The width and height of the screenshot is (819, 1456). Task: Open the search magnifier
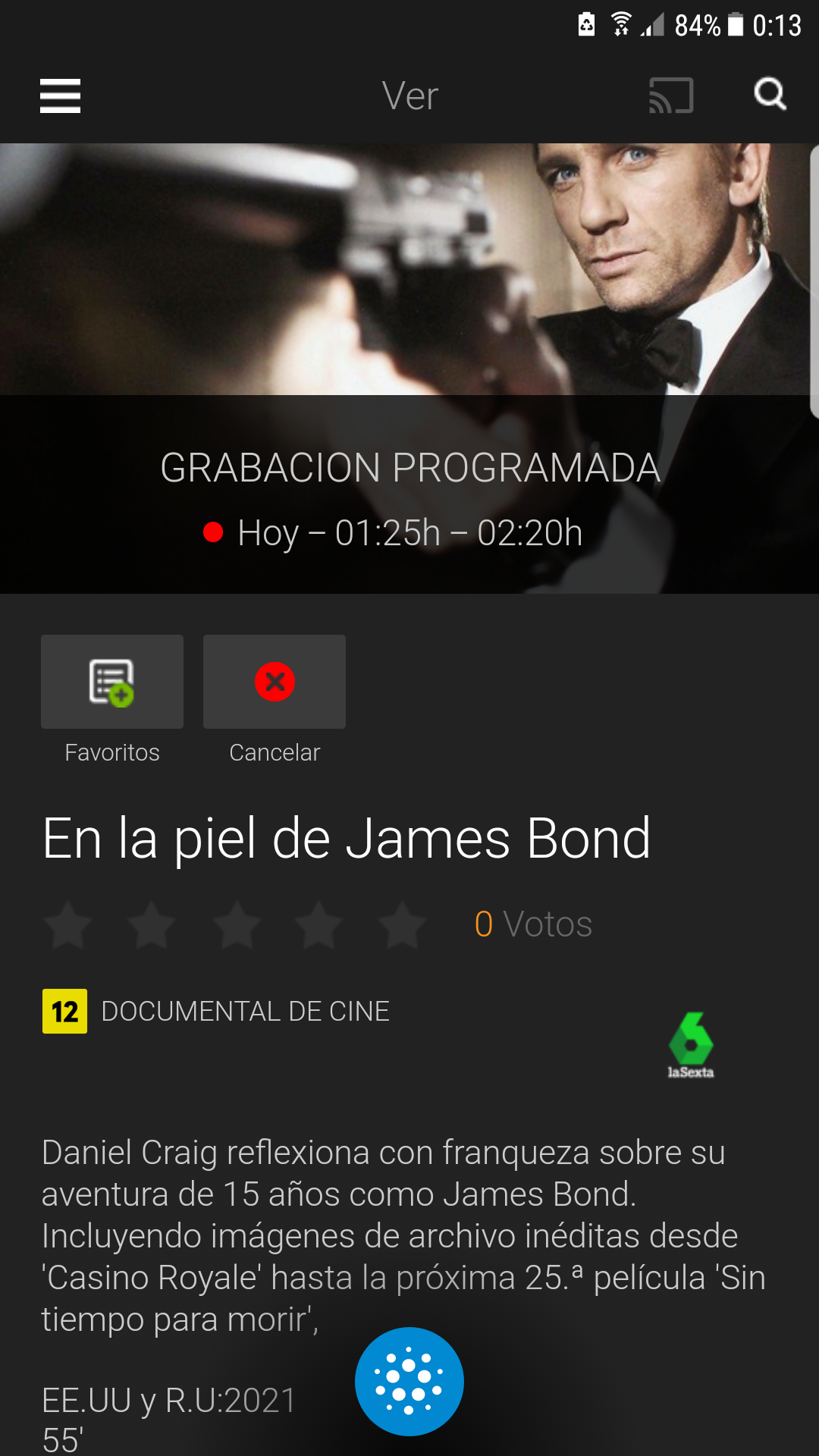click(770, 94)
